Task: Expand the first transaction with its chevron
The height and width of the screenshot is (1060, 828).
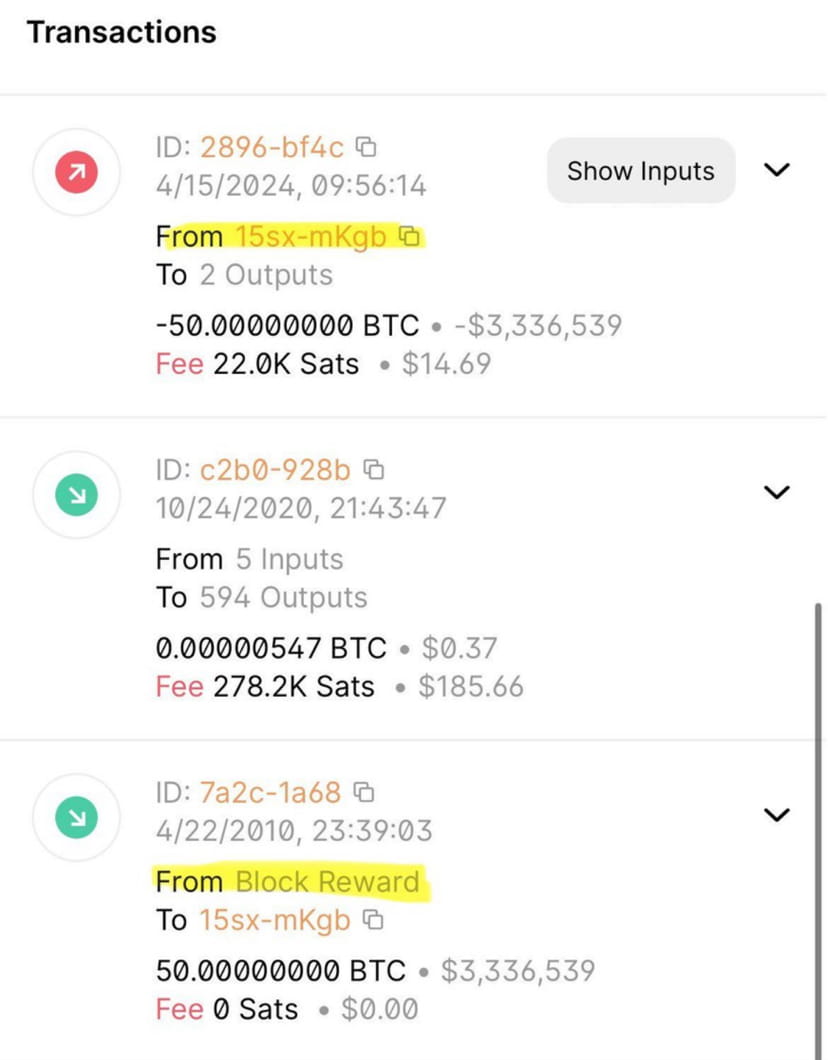Action: click(776, 170)
